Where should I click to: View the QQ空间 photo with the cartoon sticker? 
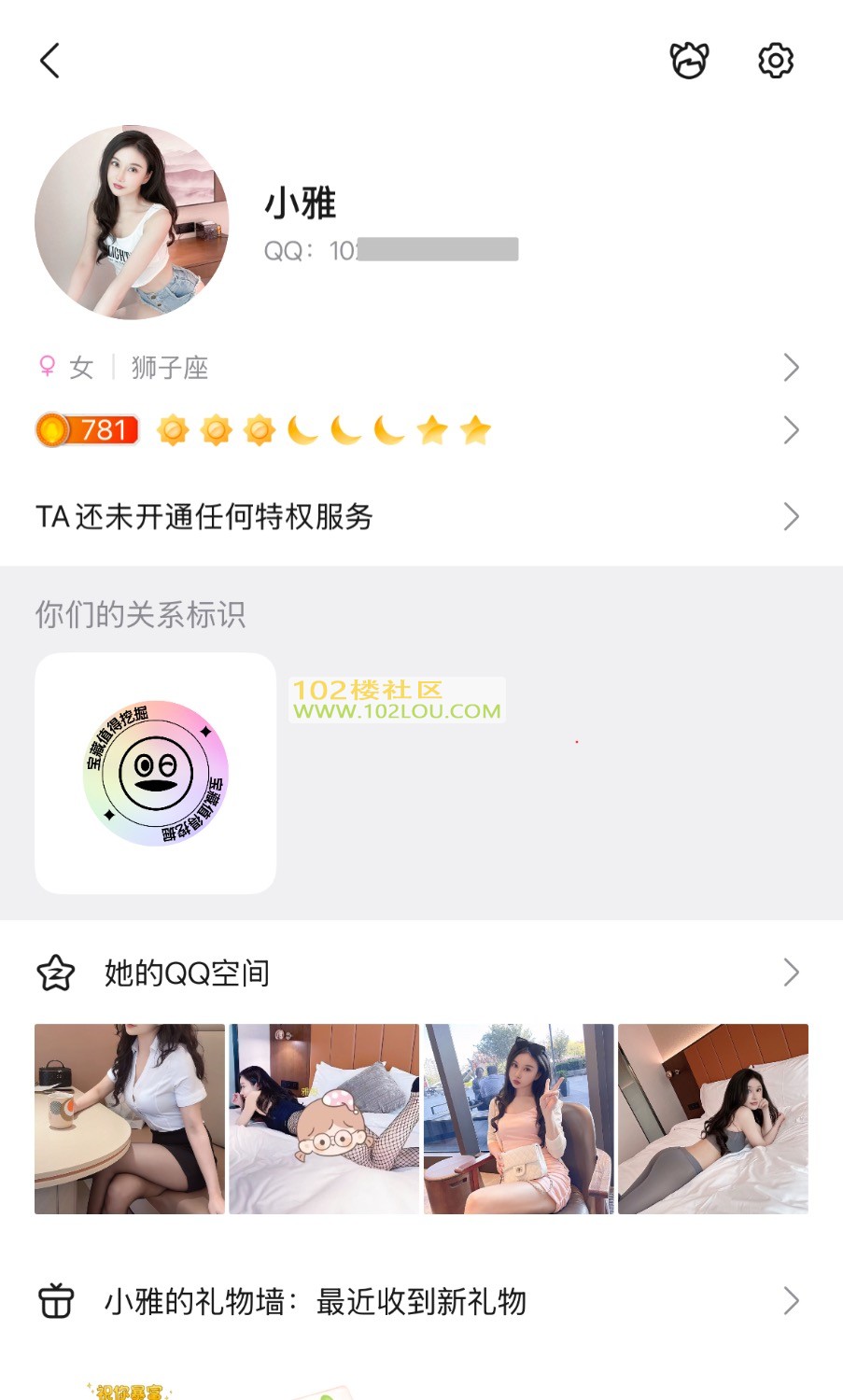pyautogui.click(x=324, y=1118)
